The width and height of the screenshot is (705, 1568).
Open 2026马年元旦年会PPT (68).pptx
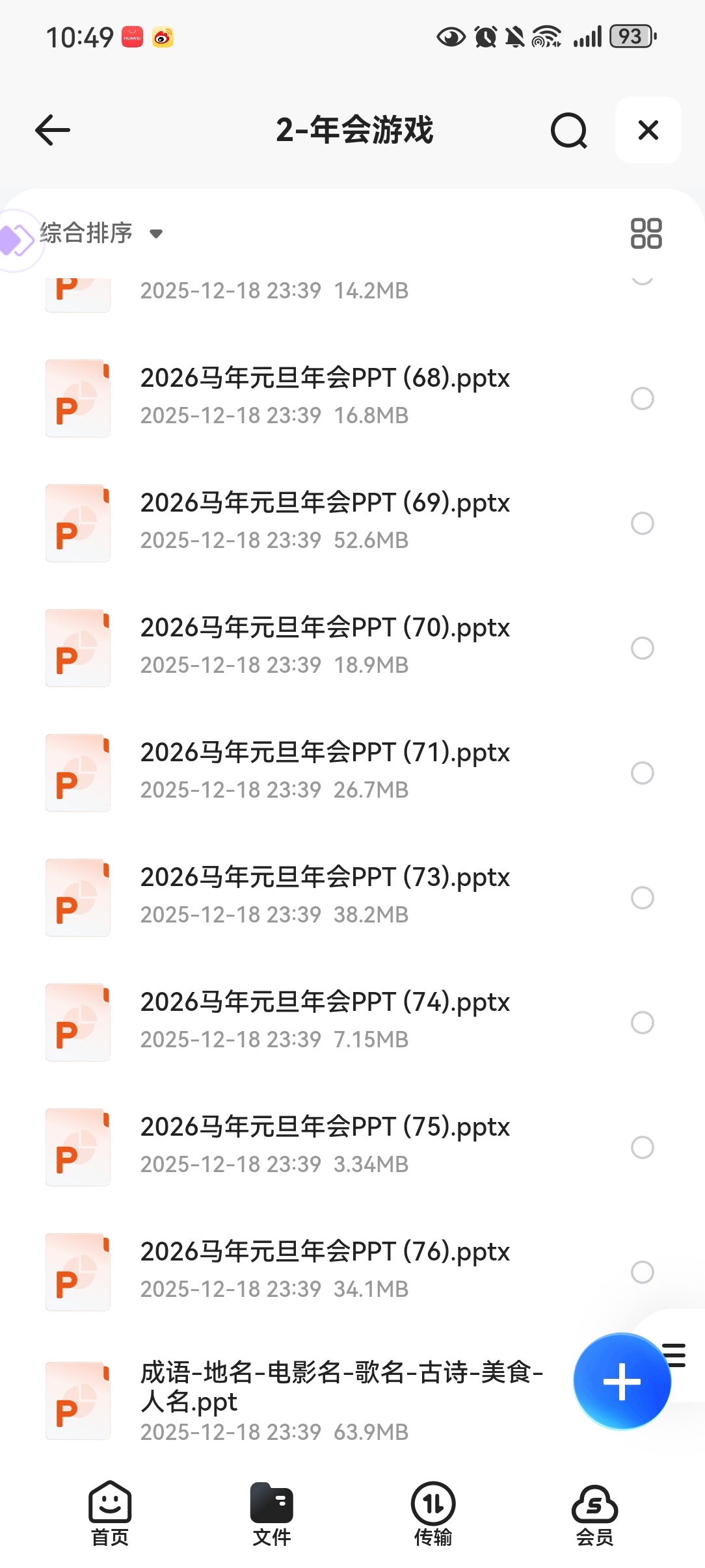coord(325,378)
